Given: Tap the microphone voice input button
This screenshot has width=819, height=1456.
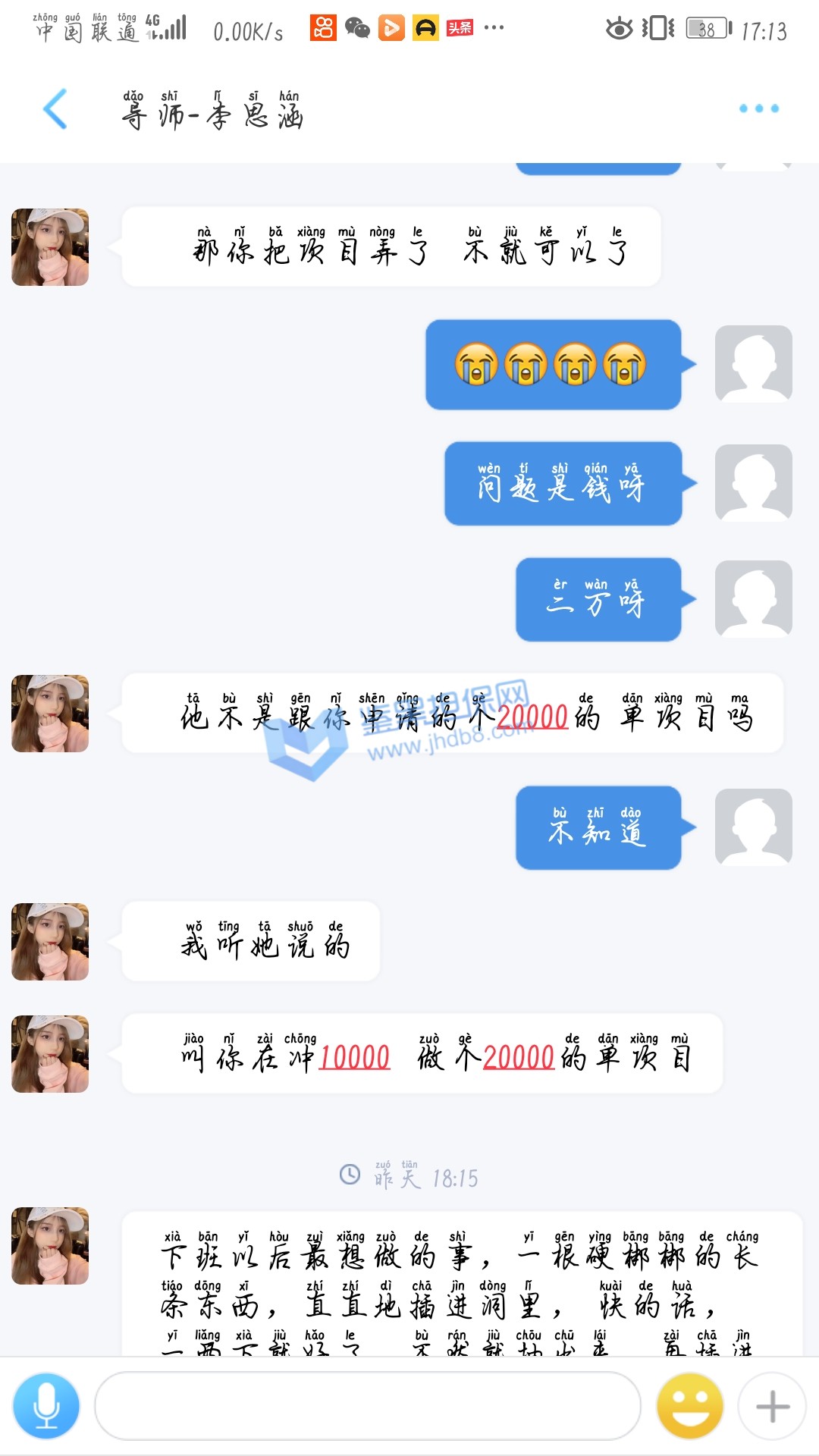Looking at the screenshot, I should click(46, 1406).
